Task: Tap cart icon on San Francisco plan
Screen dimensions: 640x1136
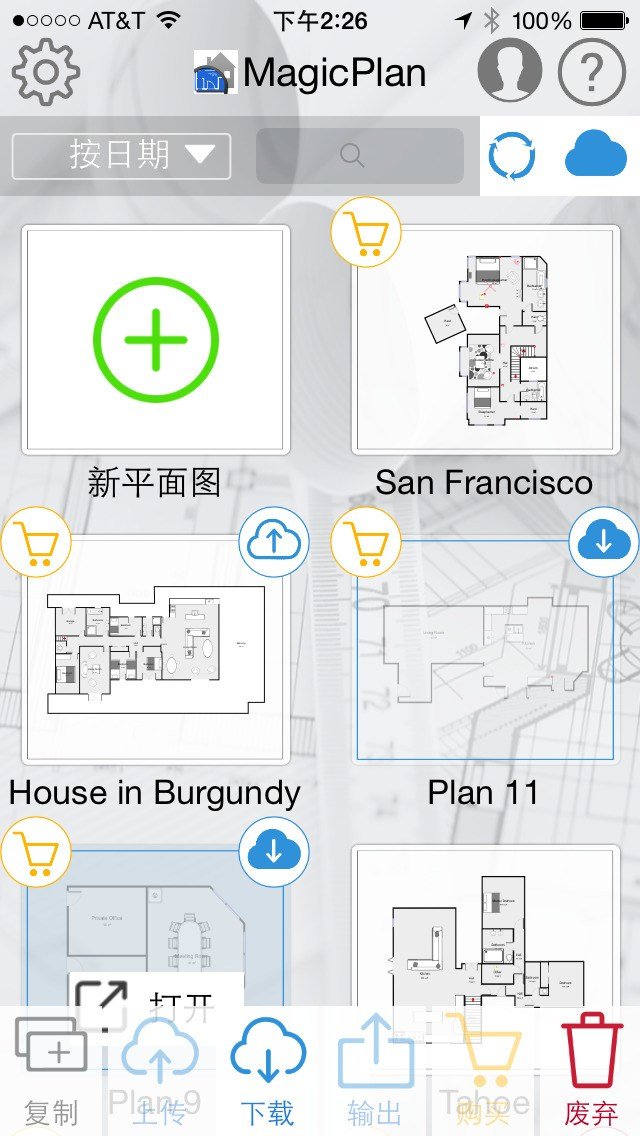Action: click(x=366, y=233)
